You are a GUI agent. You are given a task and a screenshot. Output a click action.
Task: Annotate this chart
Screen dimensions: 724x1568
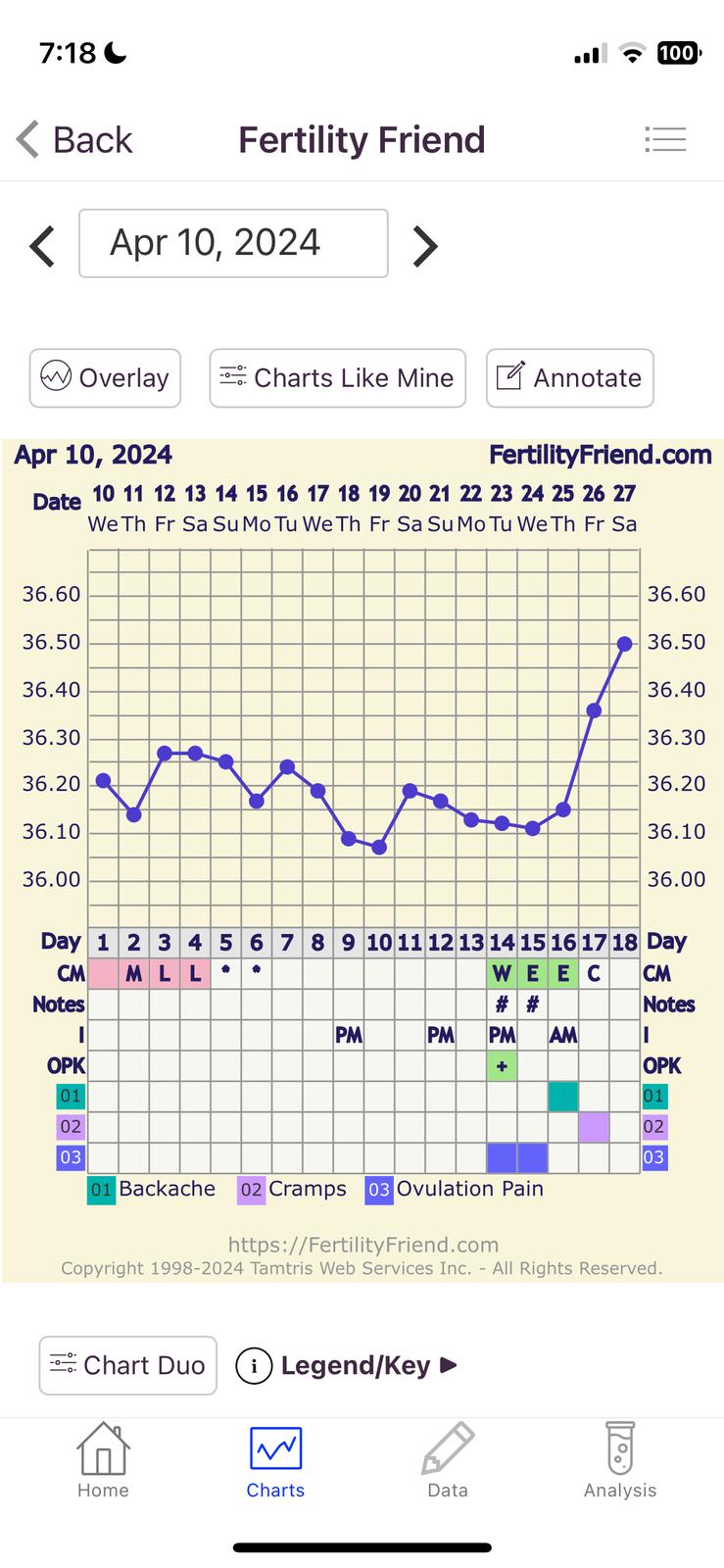coord(569,378)
